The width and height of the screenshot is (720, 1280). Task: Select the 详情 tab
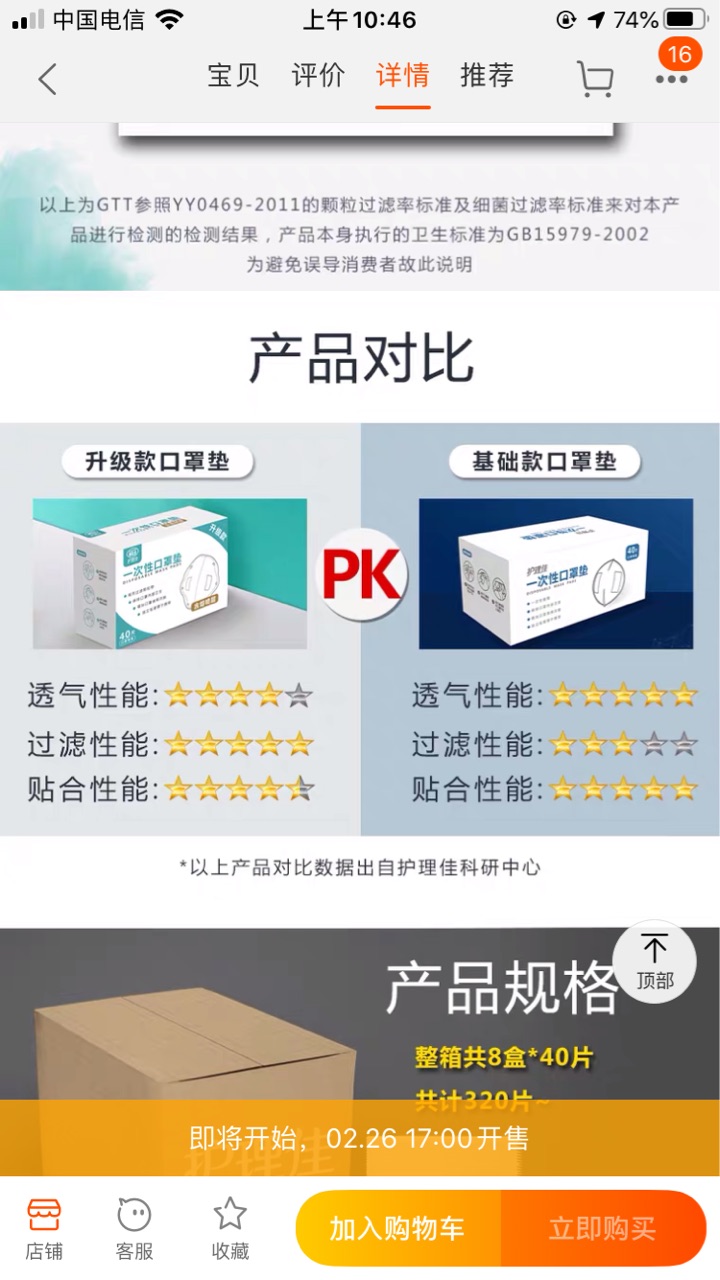[x=403, y=76]
